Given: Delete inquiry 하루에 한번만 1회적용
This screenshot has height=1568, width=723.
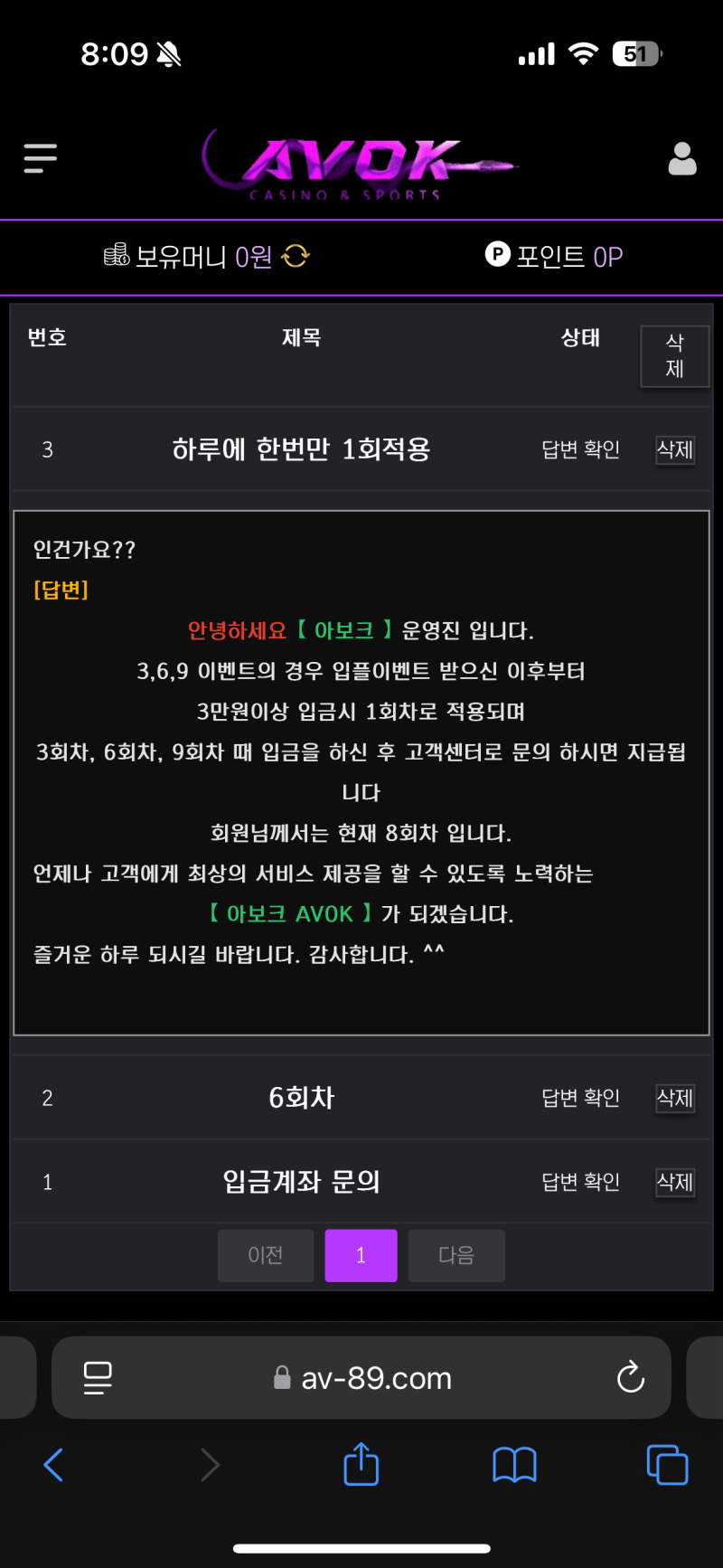Looking at the screenshot, I should 674,449.
